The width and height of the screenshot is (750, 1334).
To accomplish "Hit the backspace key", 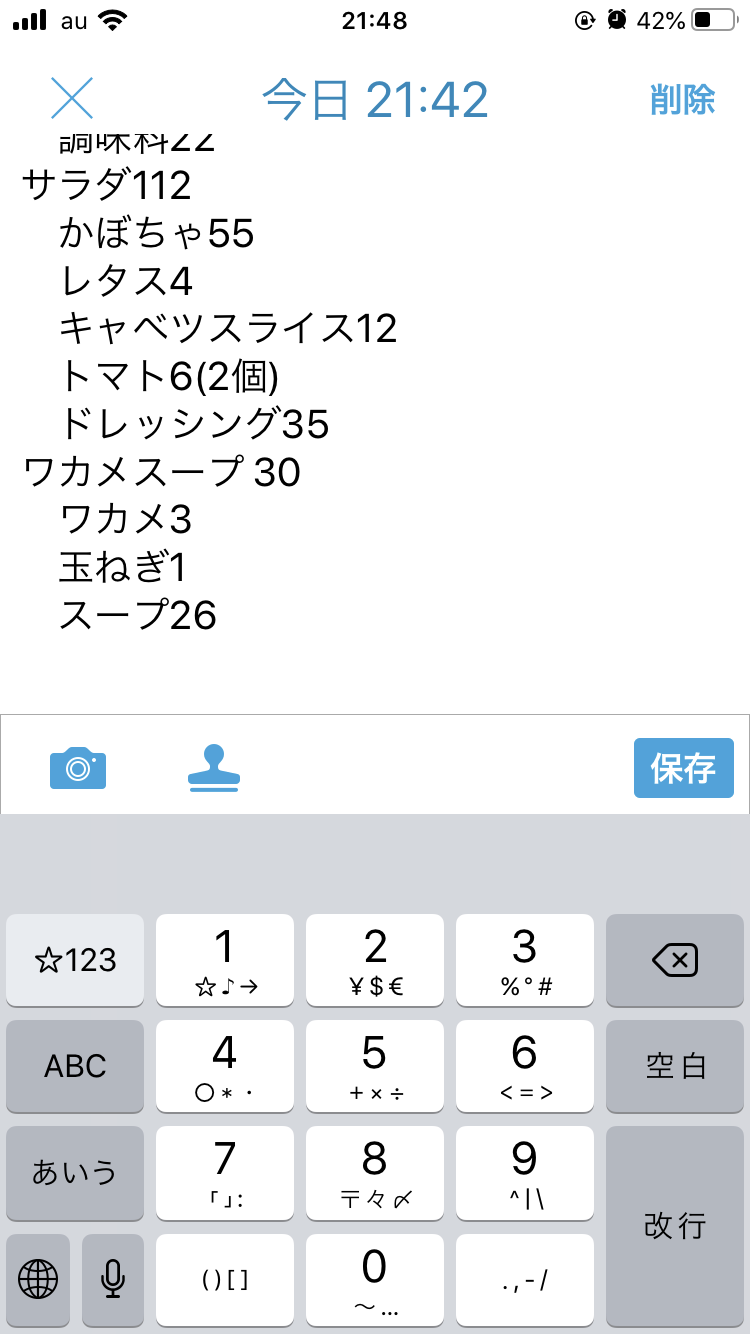I will point(675,961).
